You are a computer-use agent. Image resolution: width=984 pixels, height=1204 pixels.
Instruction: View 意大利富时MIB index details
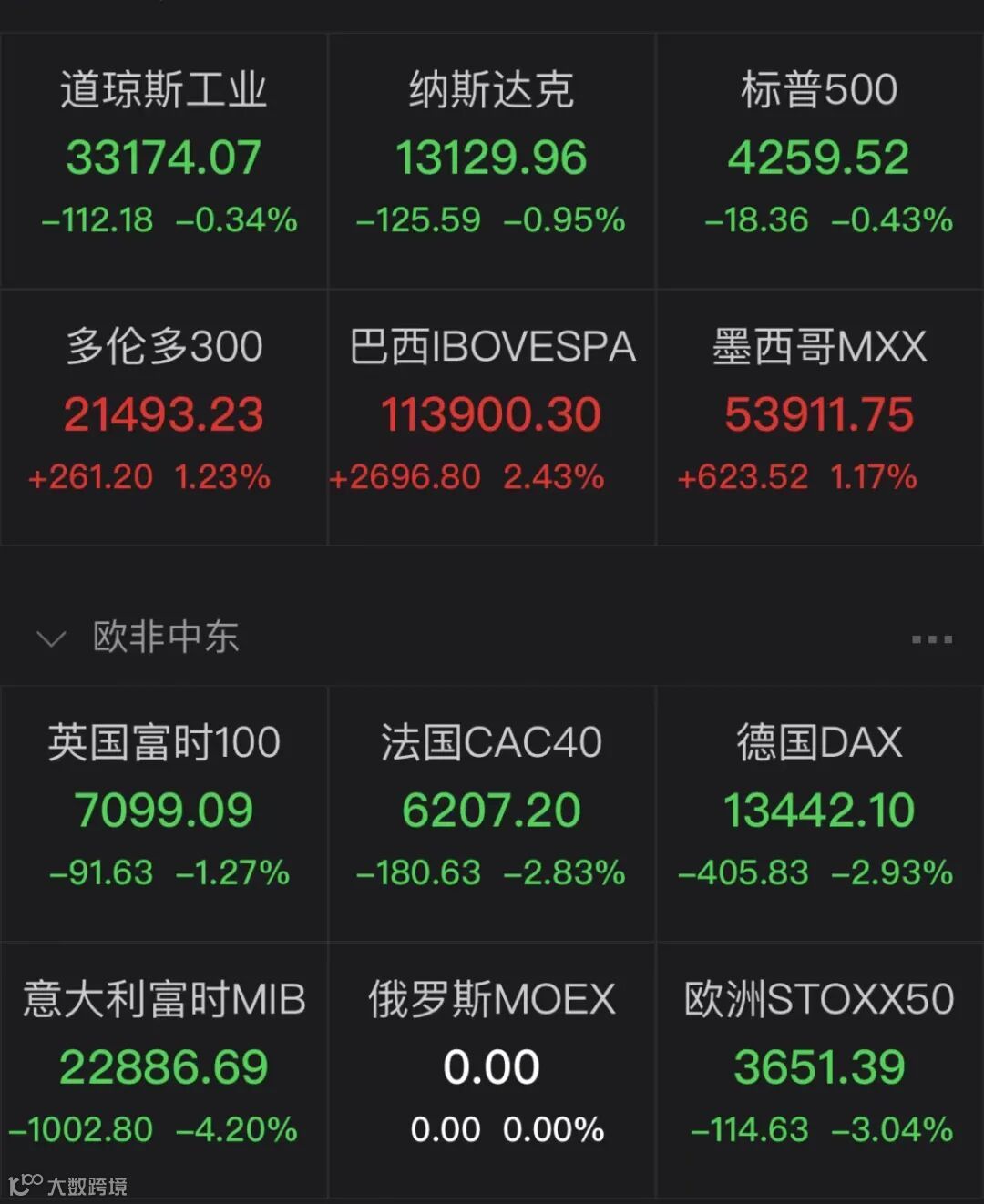[164, 1070]
